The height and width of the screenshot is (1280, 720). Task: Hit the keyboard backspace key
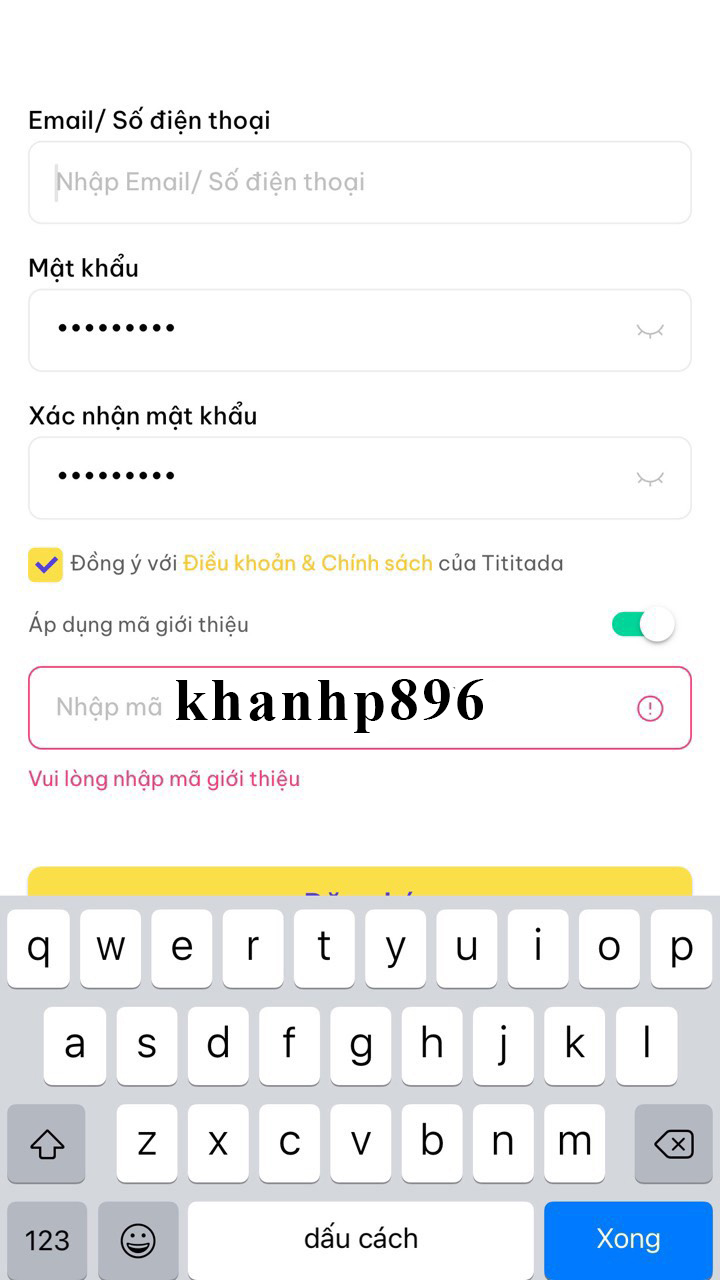coord(674,1143)
